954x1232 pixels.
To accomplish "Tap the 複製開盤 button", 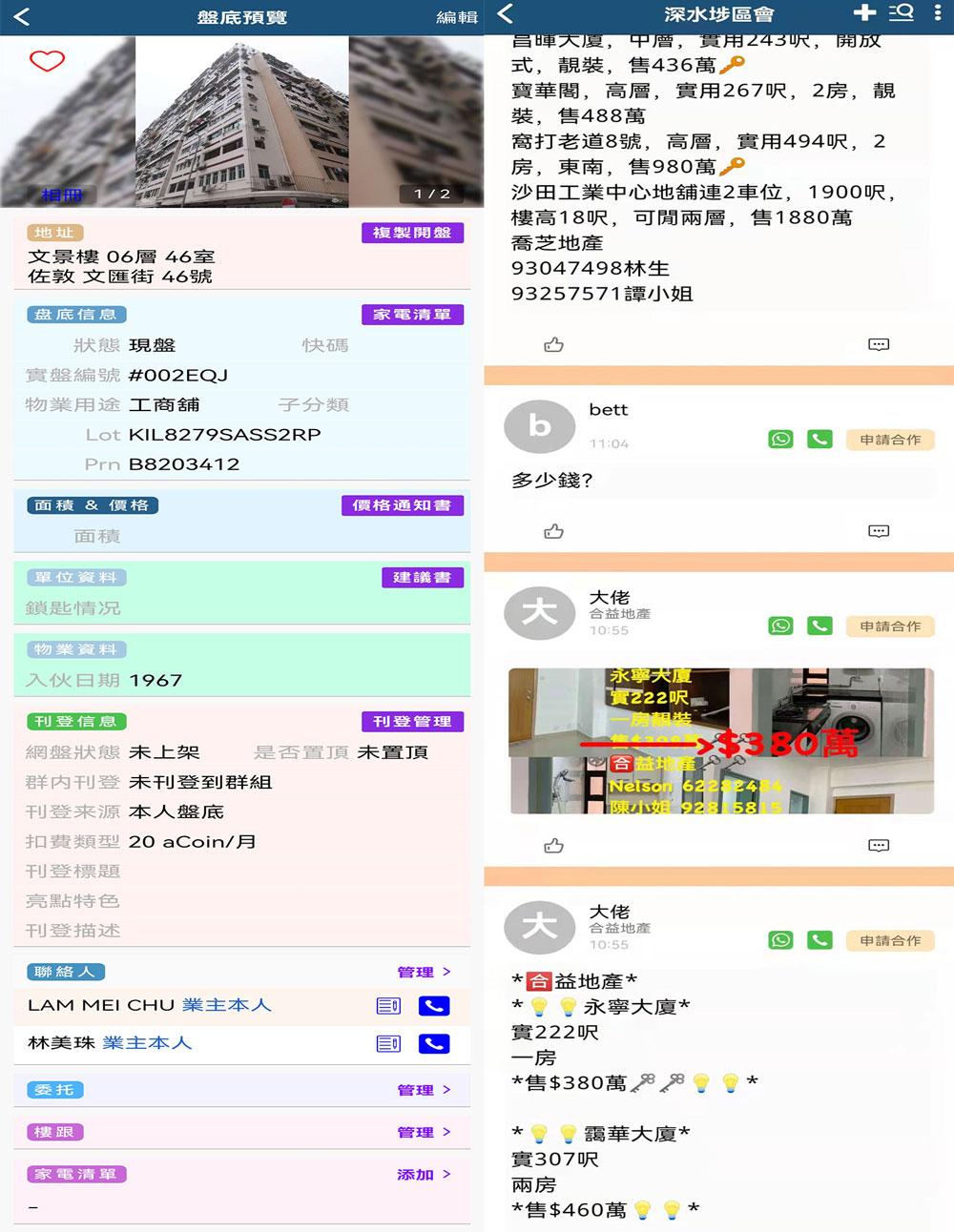I will 412,233.
